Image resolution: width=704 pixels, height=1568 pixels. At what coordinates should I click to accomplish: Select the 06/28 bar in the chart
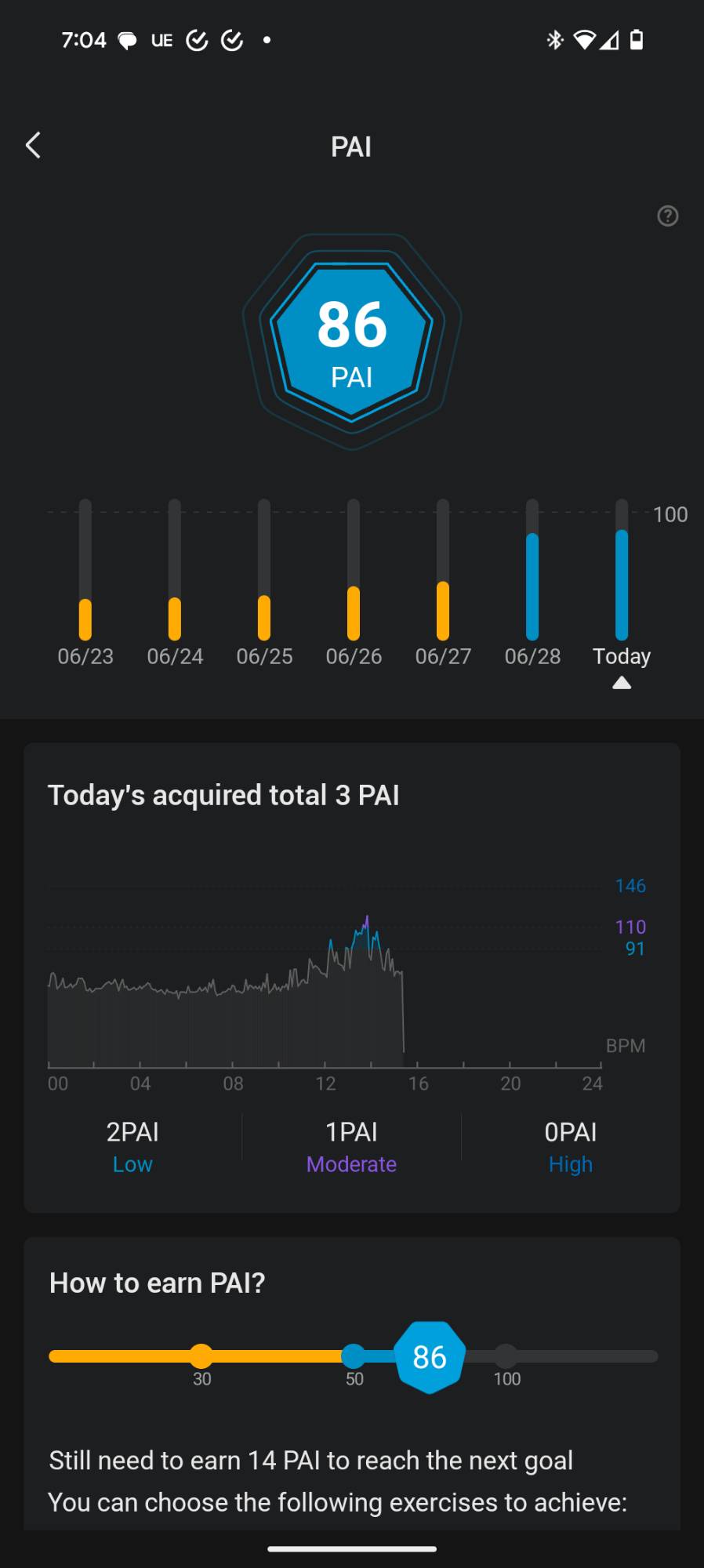point(532,570)
